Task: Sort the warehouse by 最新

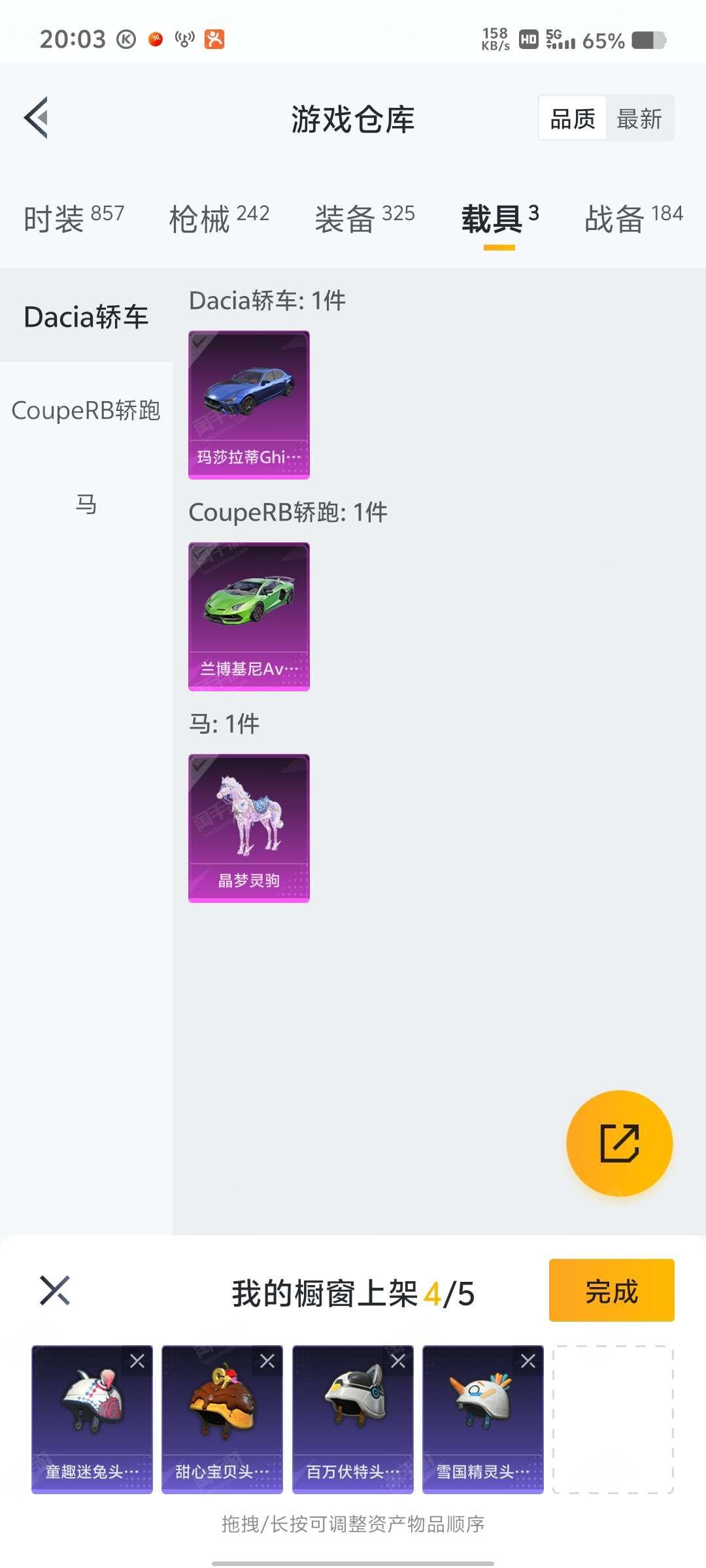Action: [639, 118]
